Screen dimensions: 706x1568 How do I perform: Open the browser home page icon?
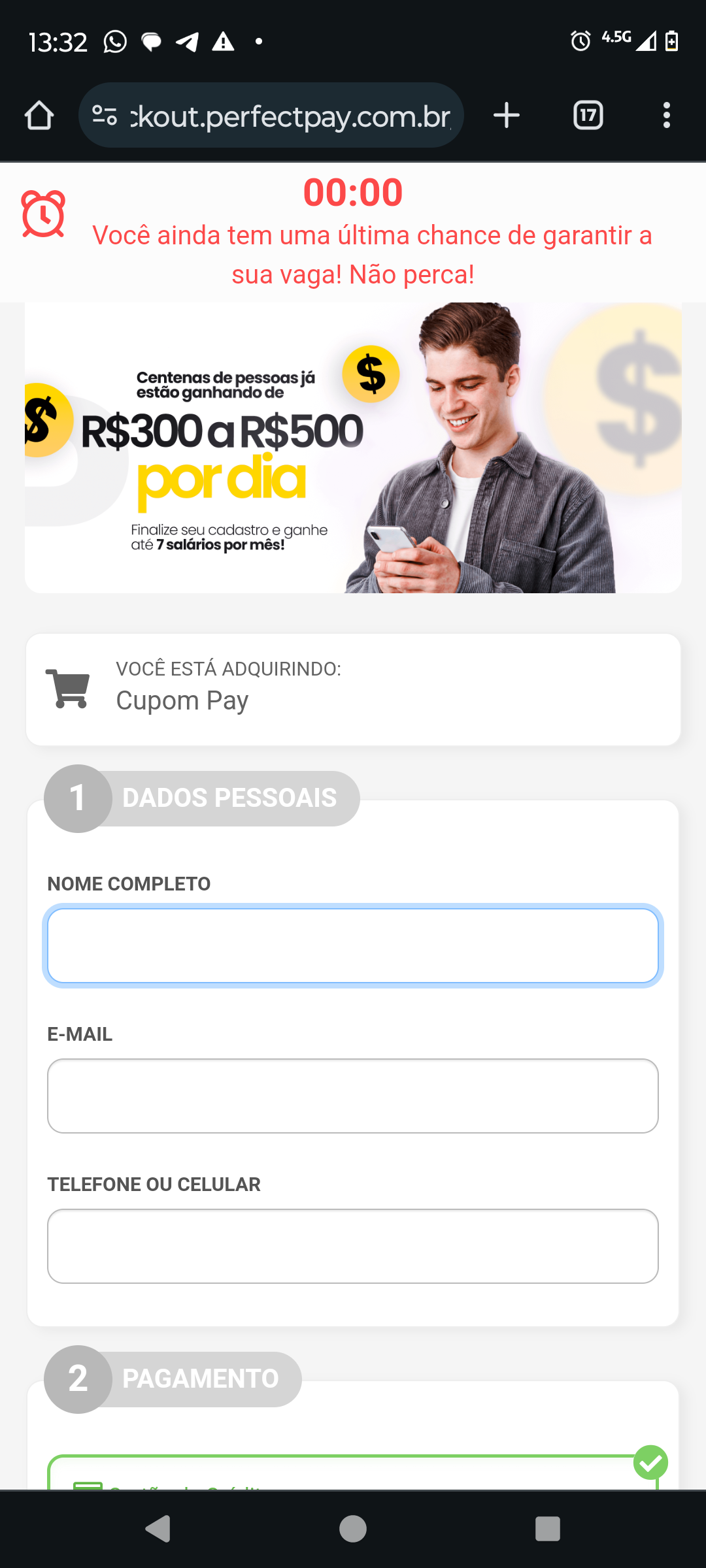(39, 115)
